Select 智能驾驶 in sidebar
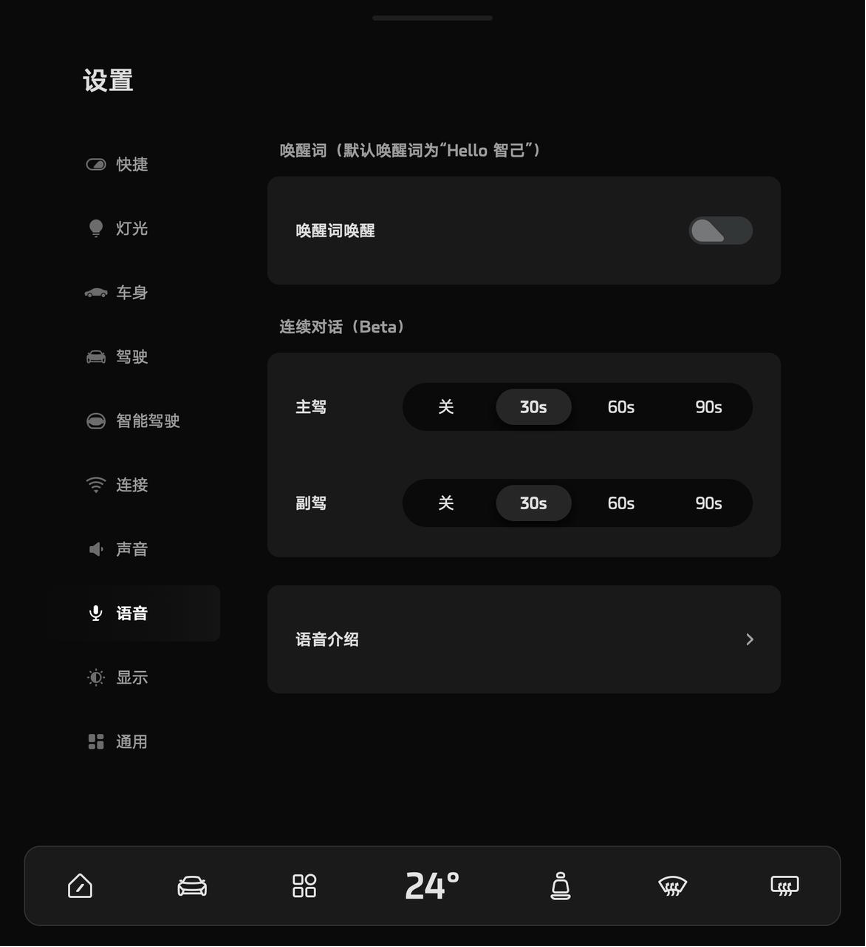The height and width of the screenshot is (947, 866). click(x=147, y=421)
